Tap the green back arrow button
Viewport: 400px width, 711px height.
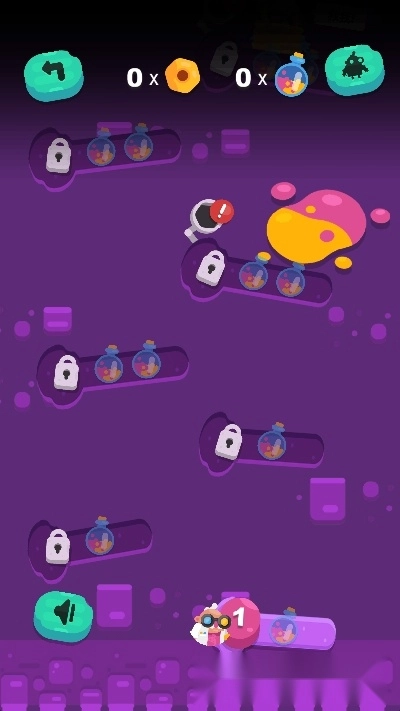coord(54,75)
